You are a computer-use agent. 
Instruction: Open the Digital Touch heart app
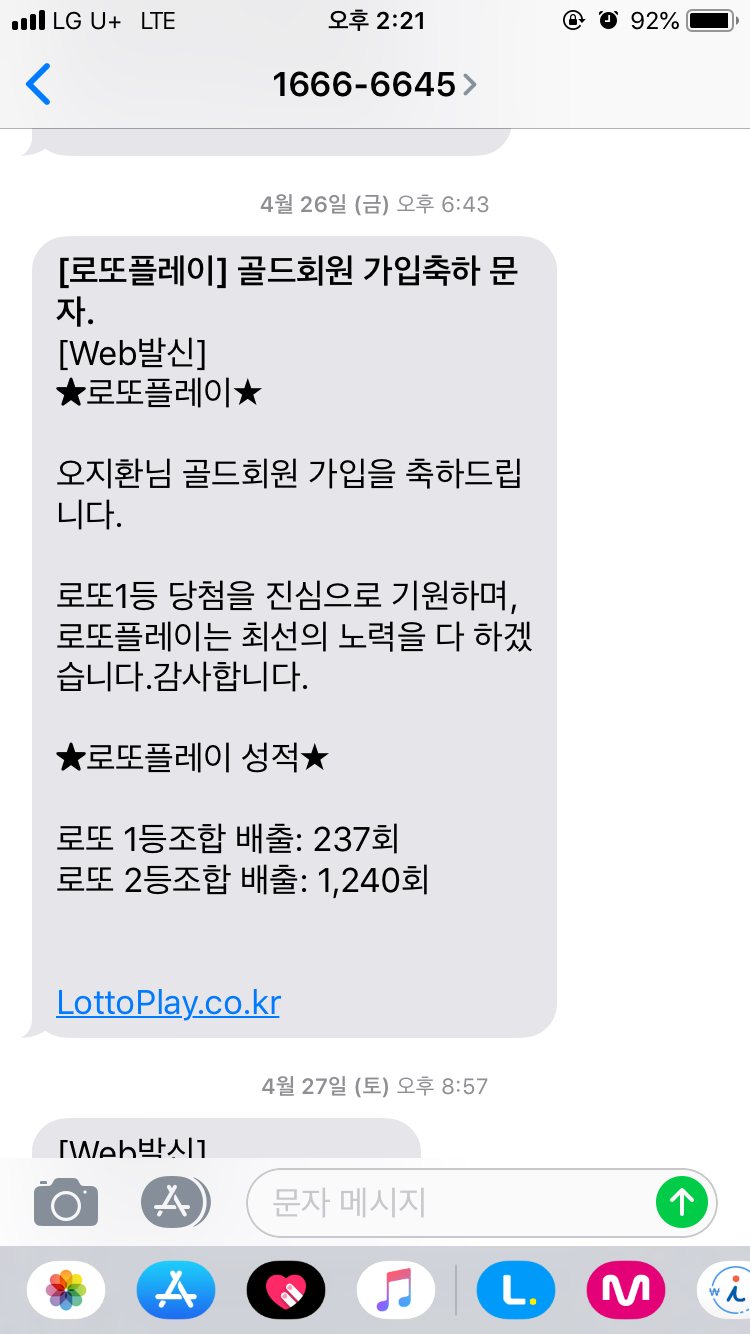click(x=286, y=1290)
